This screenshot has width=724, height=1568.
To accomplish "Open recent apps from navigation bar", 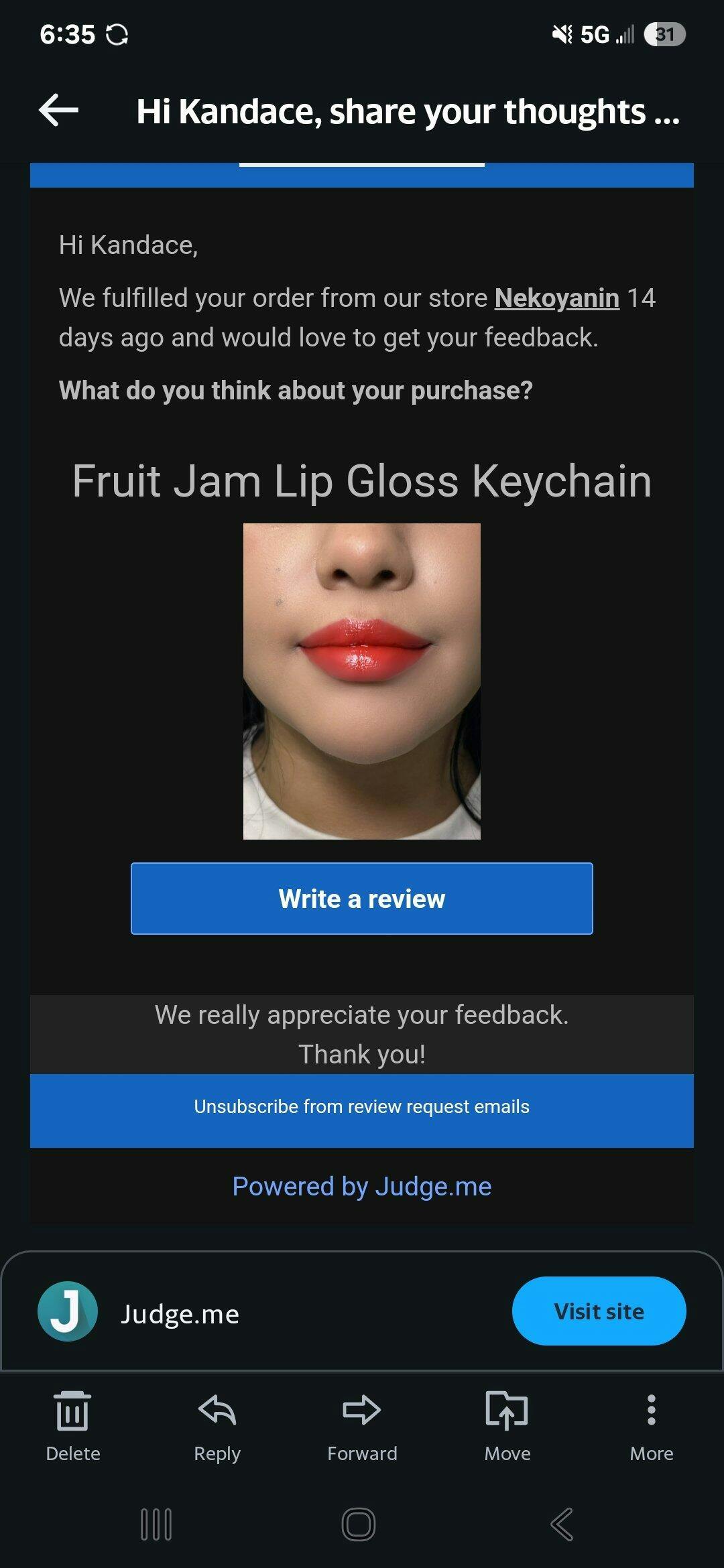I will 156,1524.
